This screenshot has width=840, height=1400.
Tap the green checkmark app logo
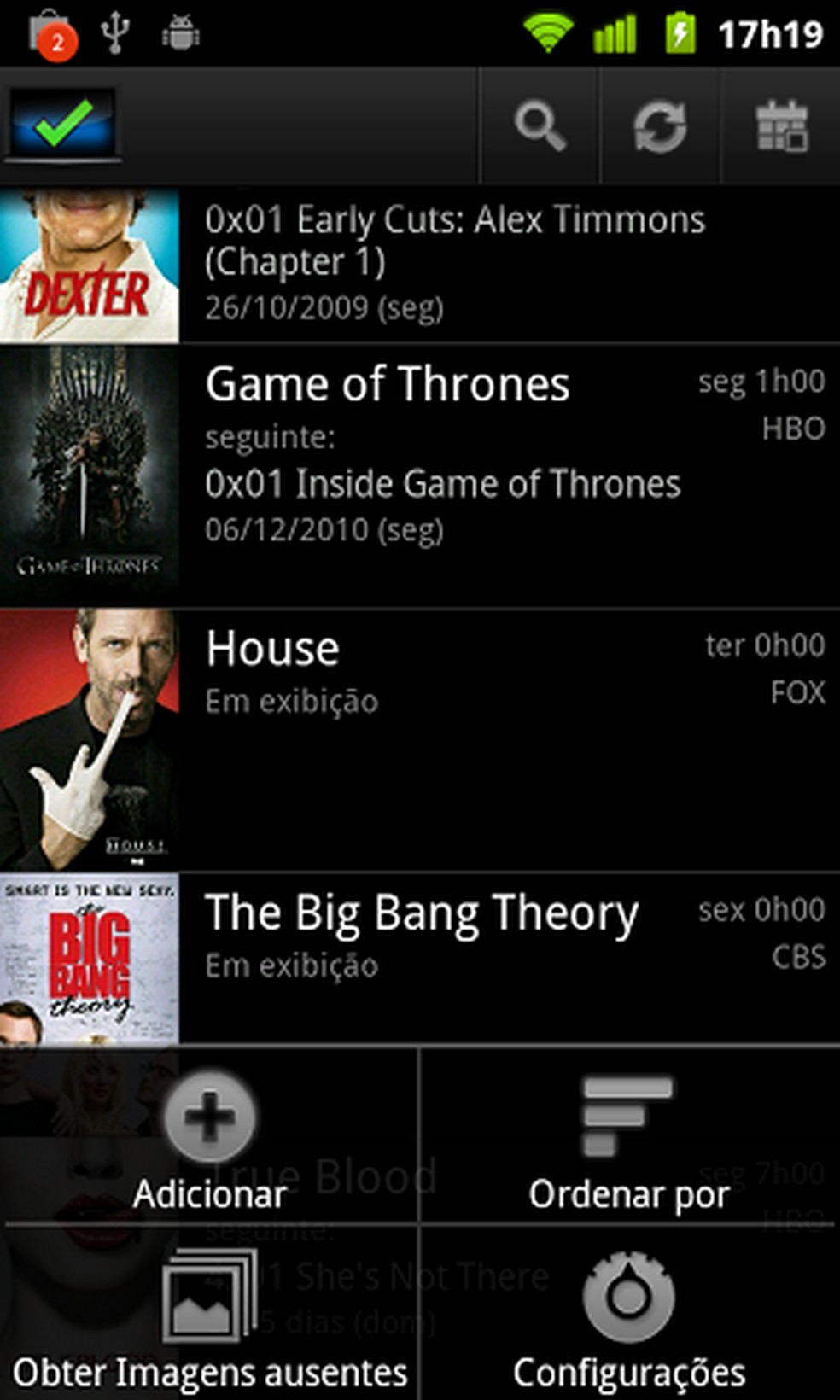pyautogui.click(x=63, y=125)
